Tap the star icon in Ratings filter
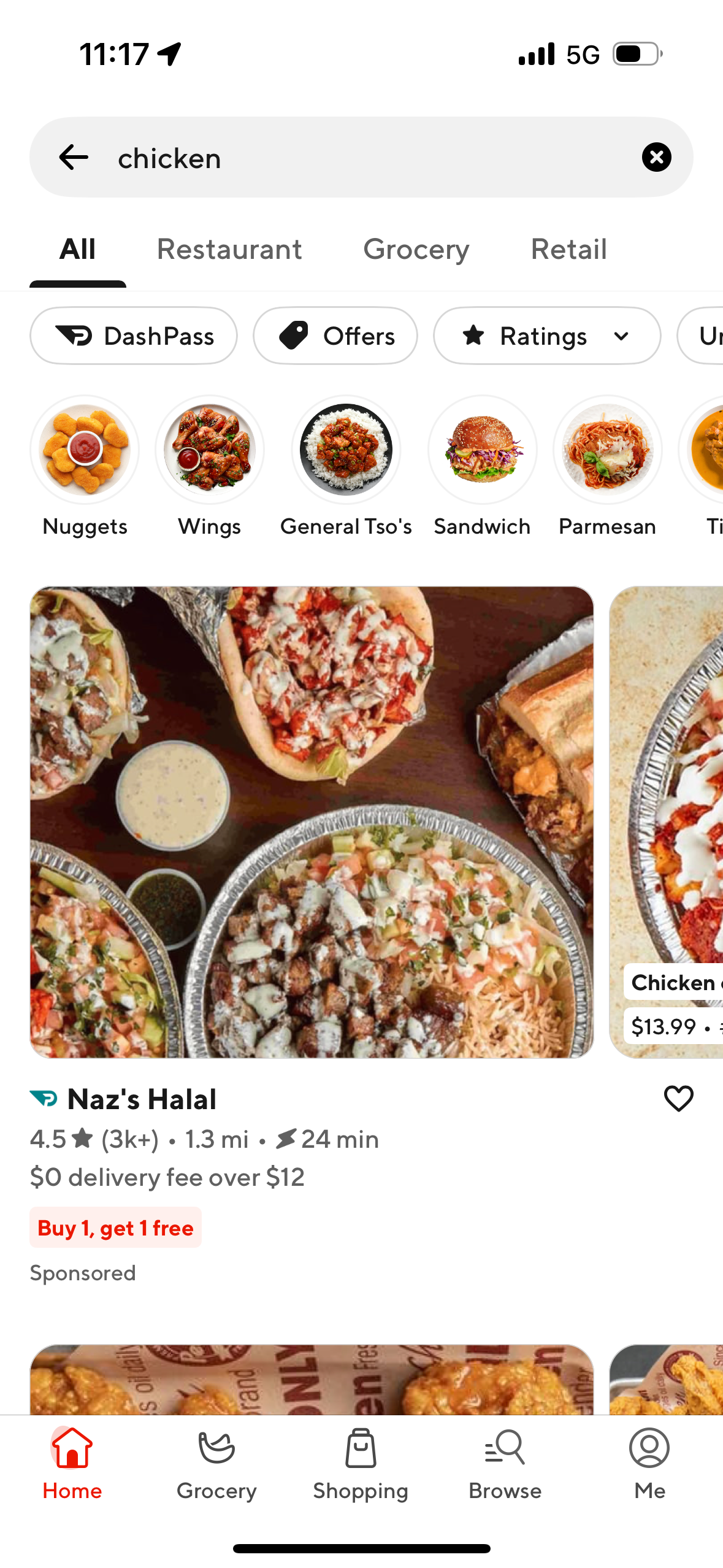This screenshot has width=723, height=1568. pos(473,336)
